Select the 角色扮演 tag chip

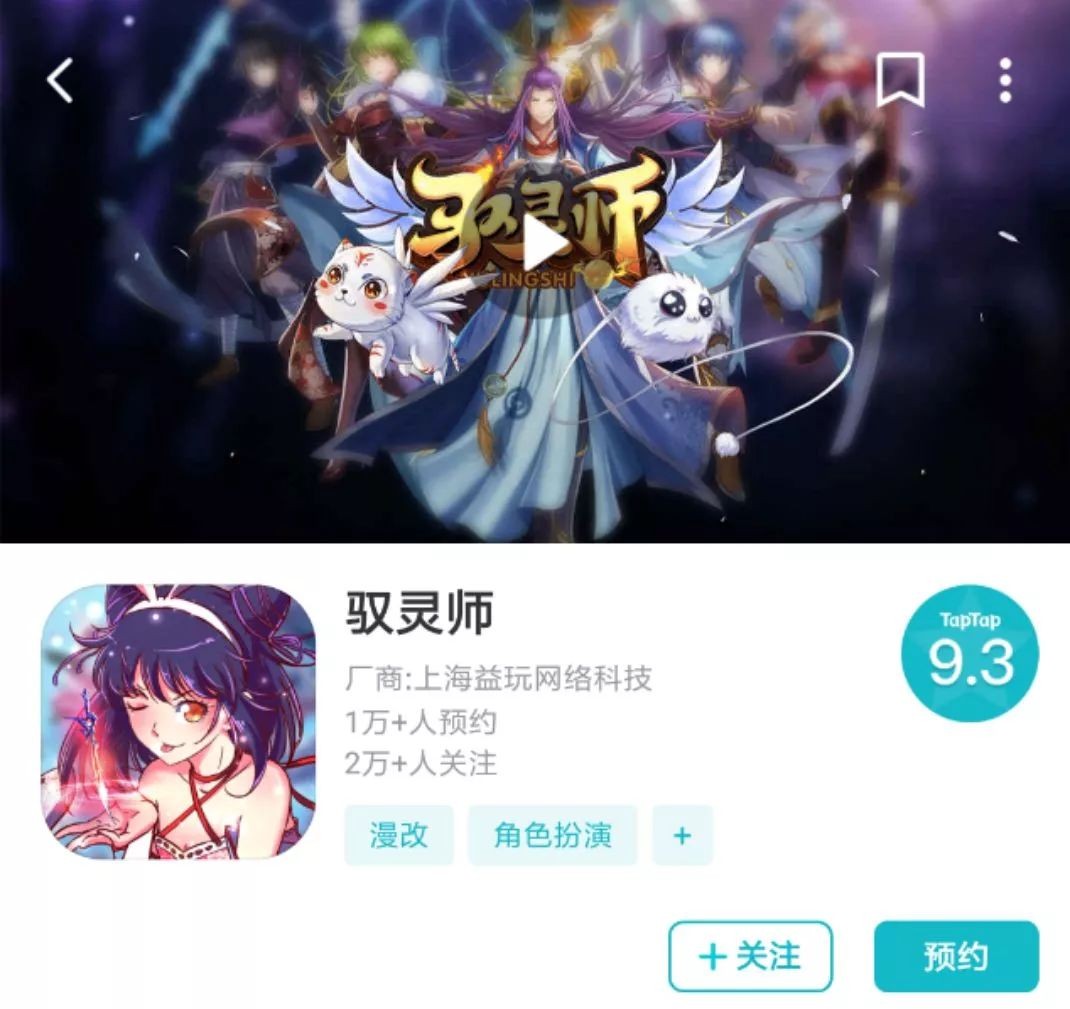pos(552,835)
